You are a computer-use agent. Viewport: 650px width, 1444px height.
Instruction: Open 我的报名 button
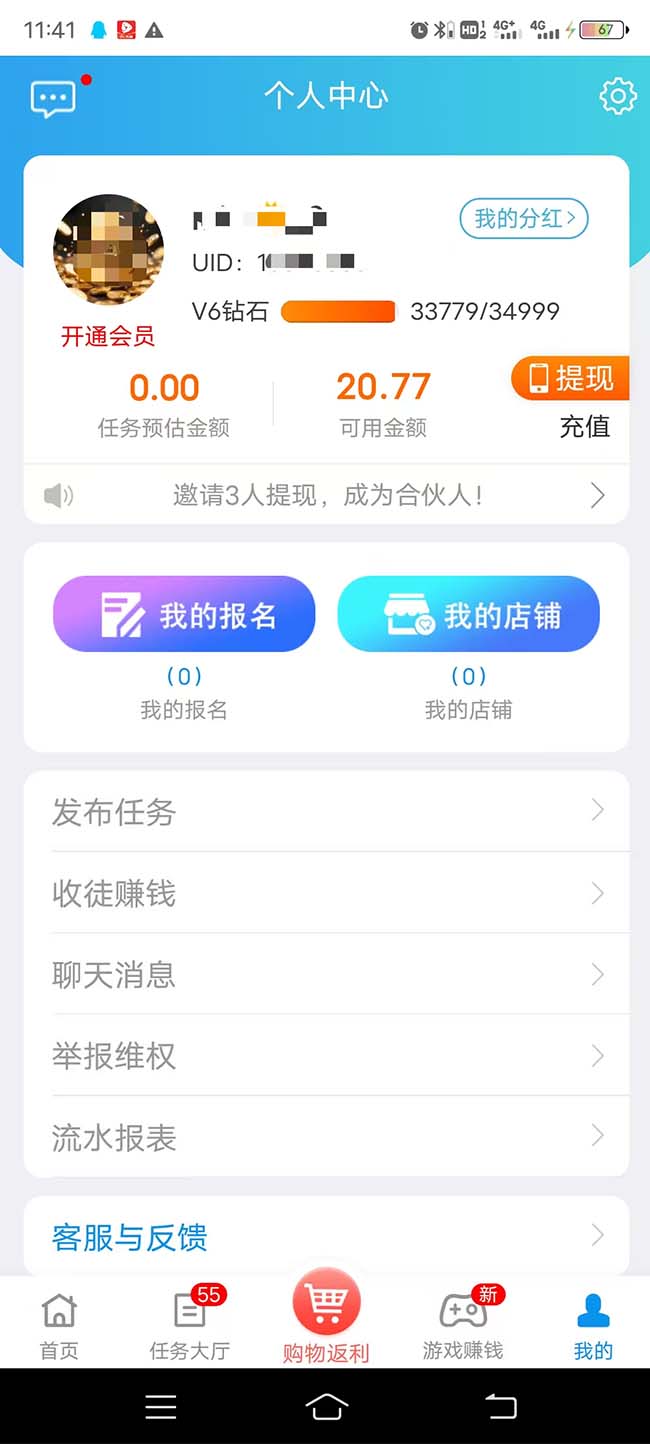coord(184,614)
